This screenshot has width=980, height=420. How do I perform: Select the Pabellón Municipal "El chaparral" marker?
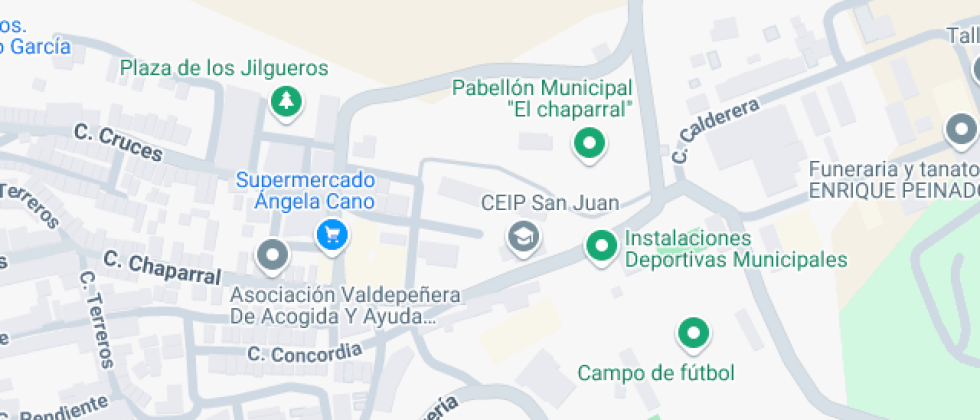click(x=589, y=144)
